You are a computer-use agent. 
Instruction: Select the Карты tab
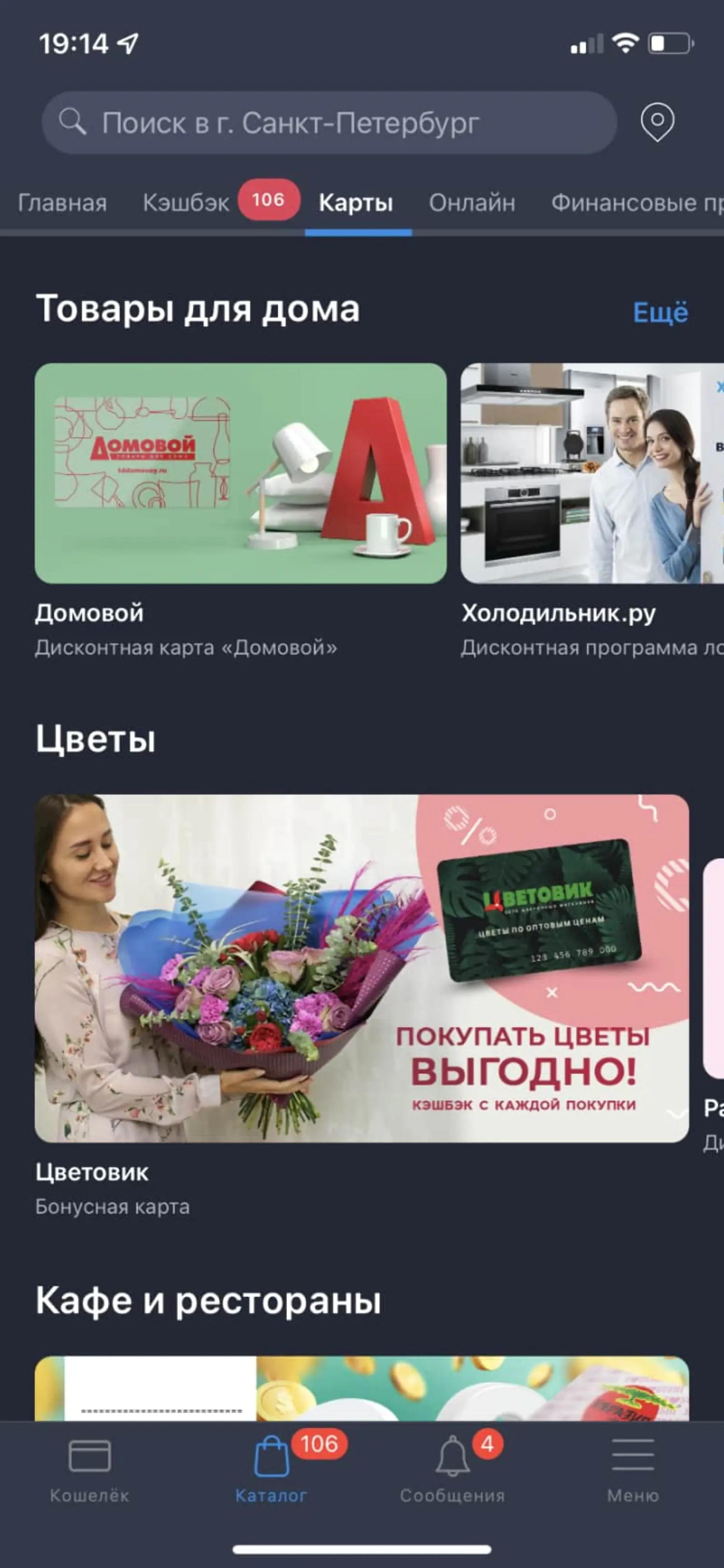point(356,203)
